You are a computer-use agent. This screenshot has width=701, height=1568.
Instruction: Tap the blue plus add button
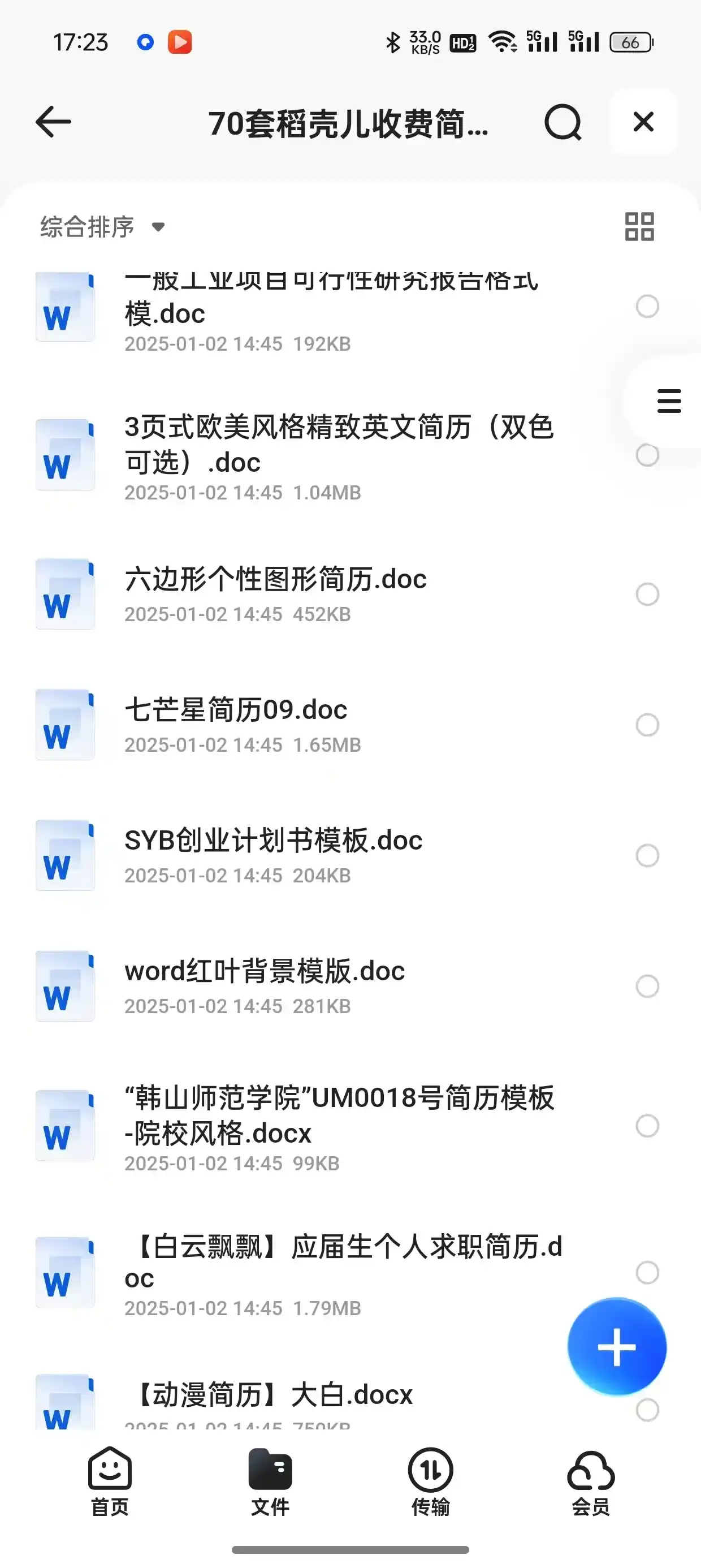tap(616, 1347)
